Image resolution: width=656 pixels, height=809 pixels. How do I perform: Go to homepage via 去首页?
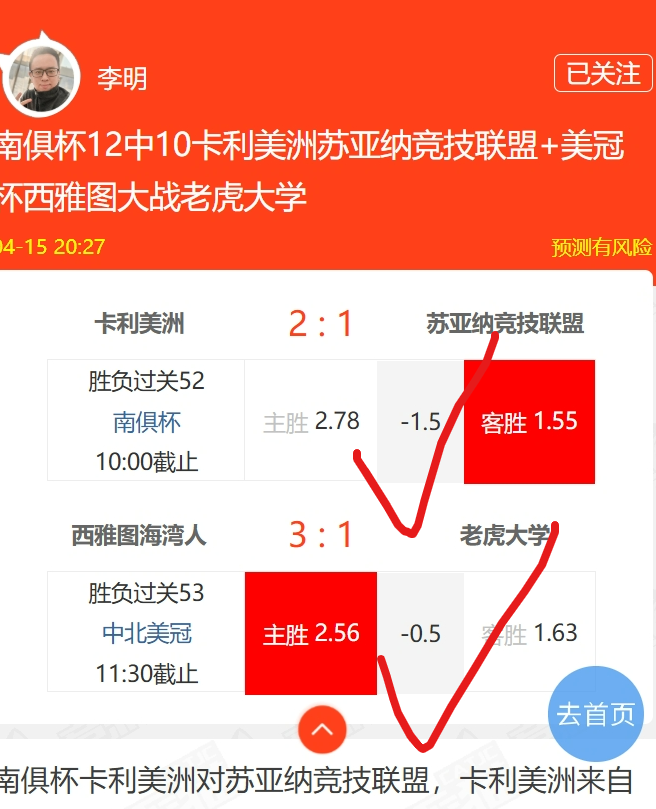(596, 713)
